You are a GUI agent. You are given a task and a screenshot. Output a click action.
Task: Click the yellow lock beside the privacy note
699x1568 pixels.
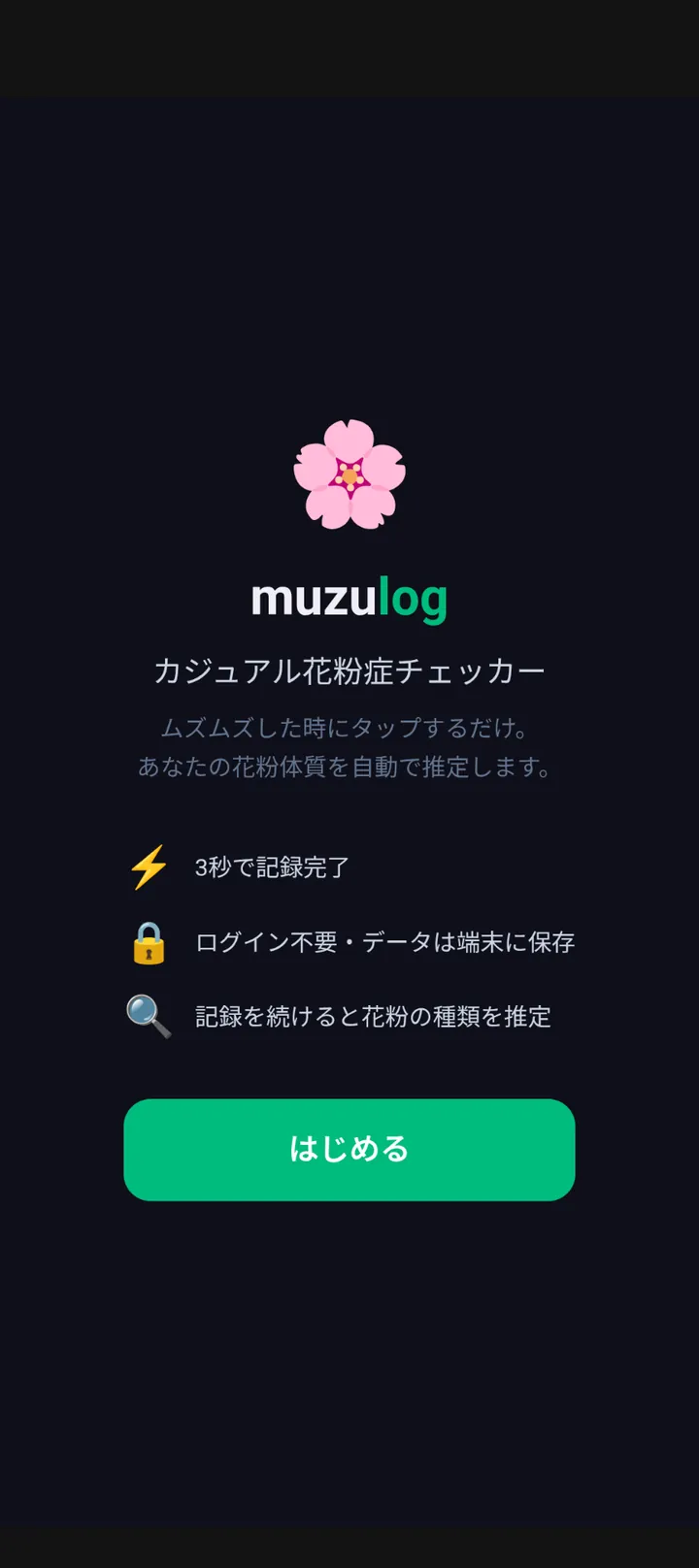(149, 941)
